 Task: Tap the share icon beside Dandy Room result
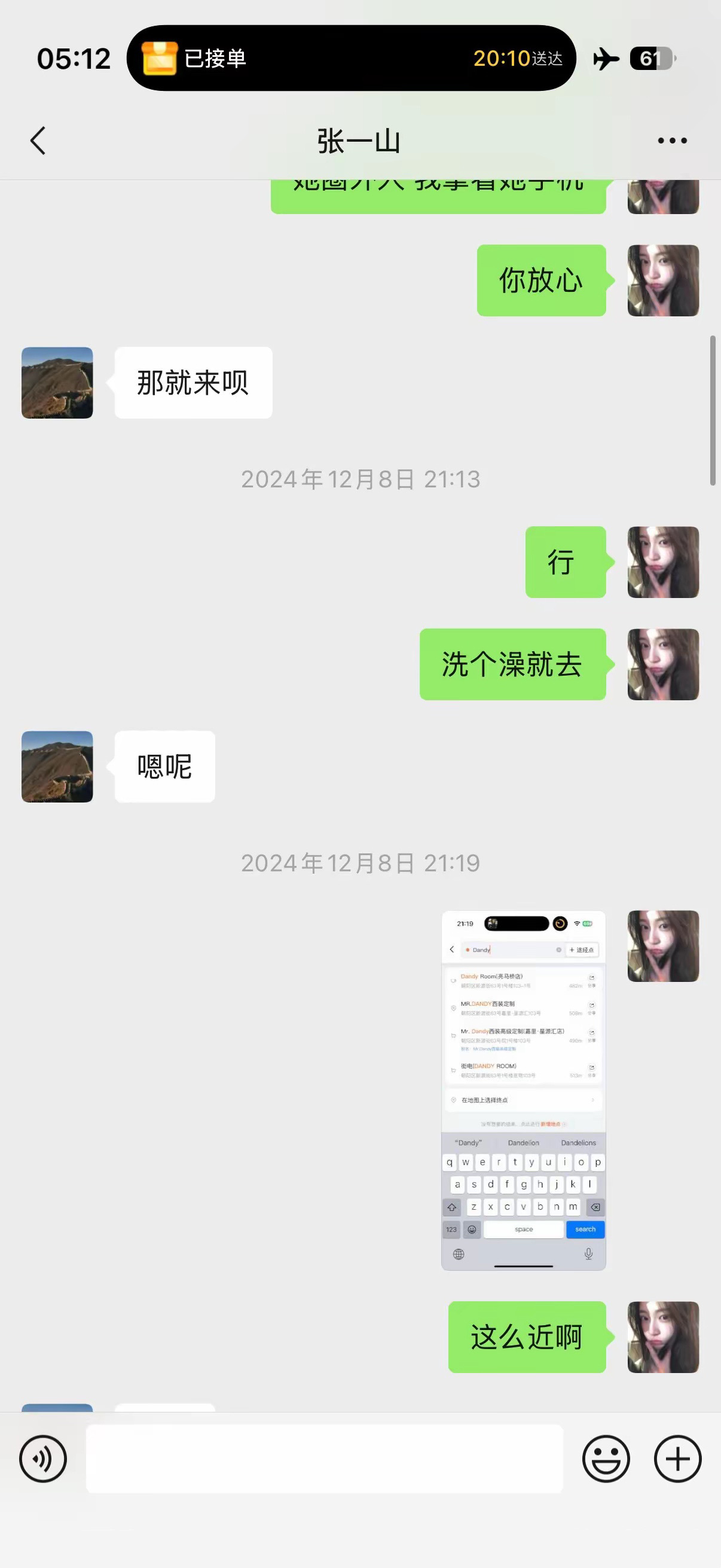coord(592,977)
